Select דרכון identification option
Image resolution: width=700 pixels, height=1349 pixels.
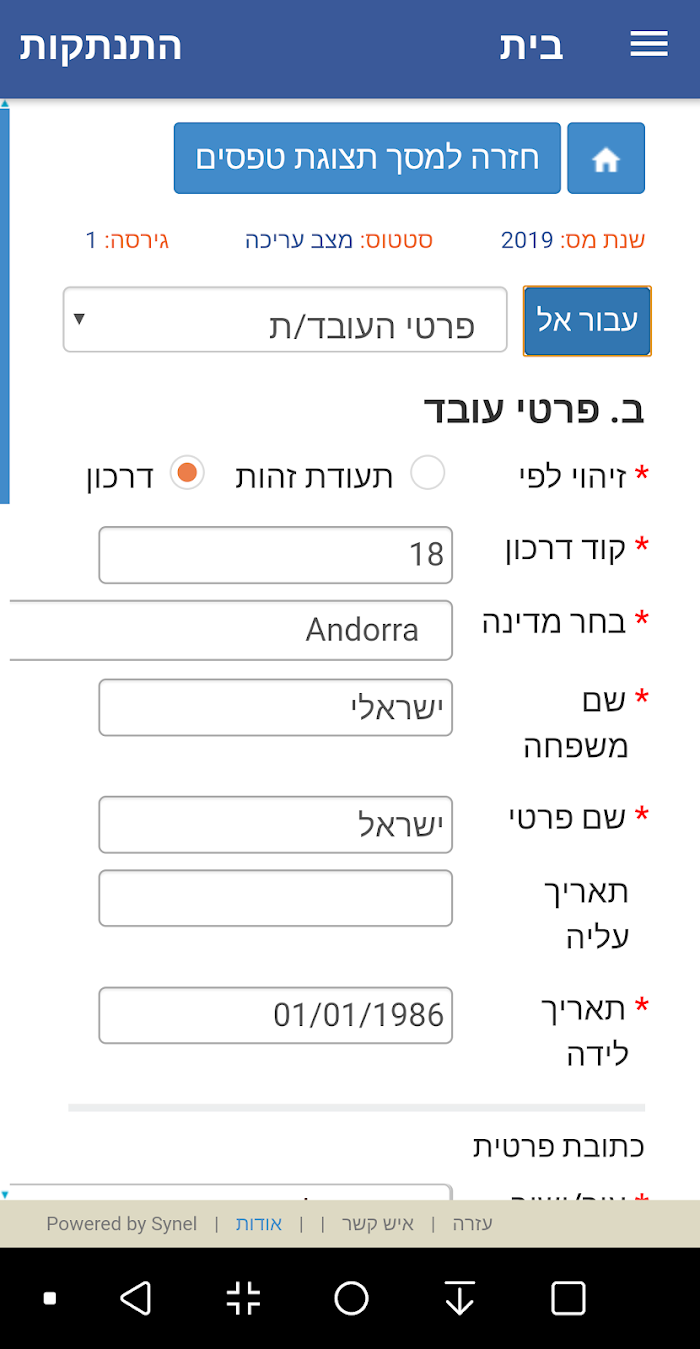(x=187, y=473)
